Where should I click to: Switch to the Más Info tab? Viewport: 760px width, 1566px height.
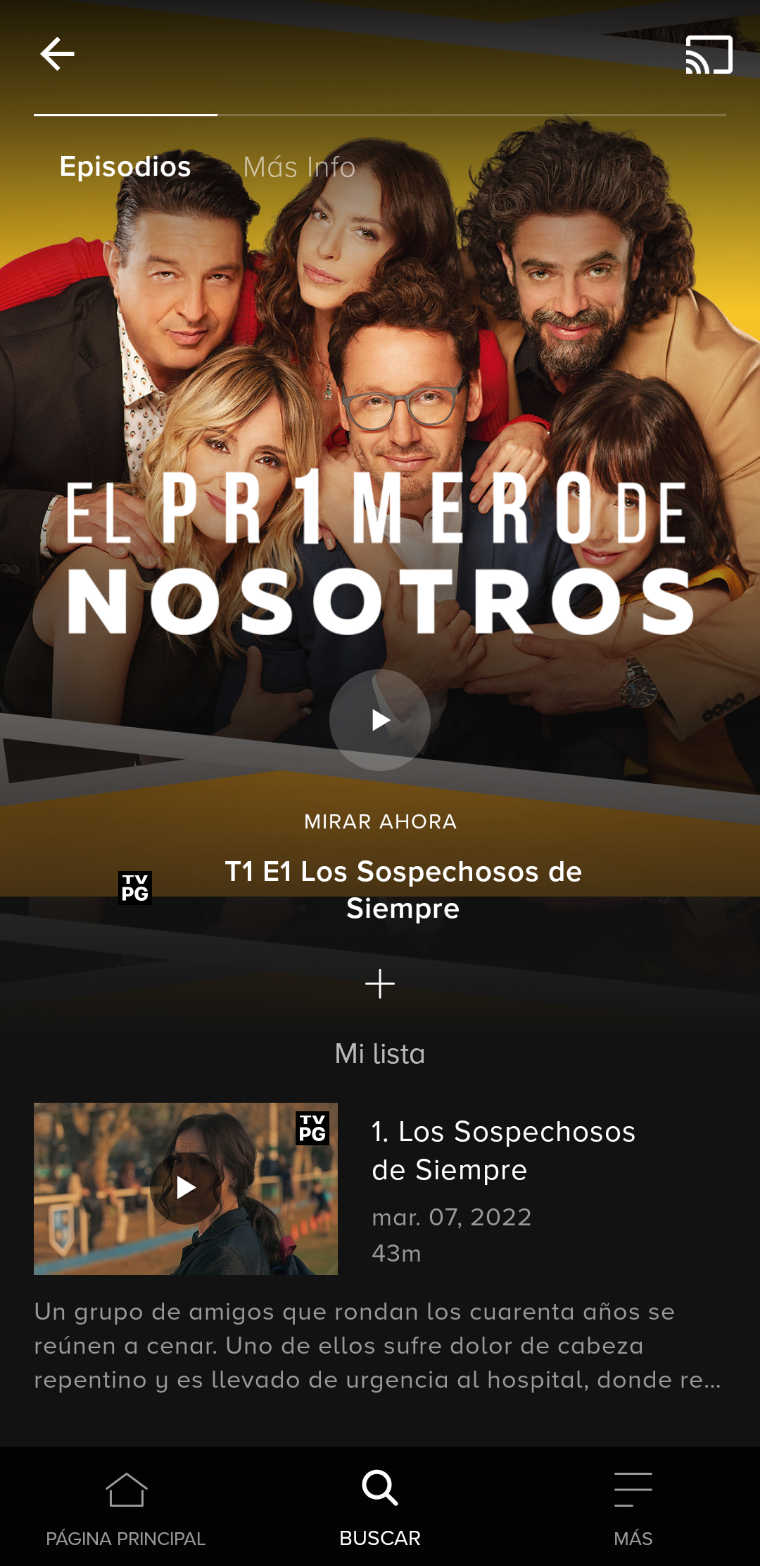(299, 166)
